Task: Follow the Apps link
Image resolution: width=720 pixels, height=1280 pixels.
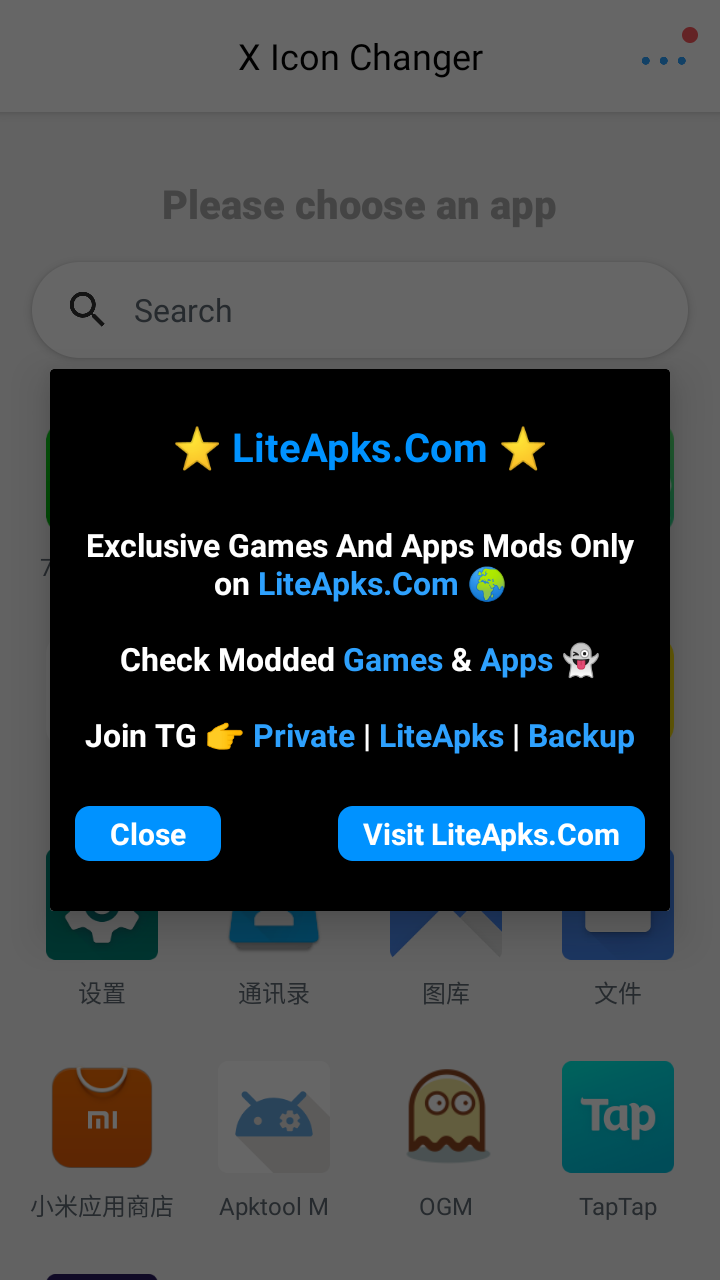Action: pyautogui.click(x=516, y=660)
